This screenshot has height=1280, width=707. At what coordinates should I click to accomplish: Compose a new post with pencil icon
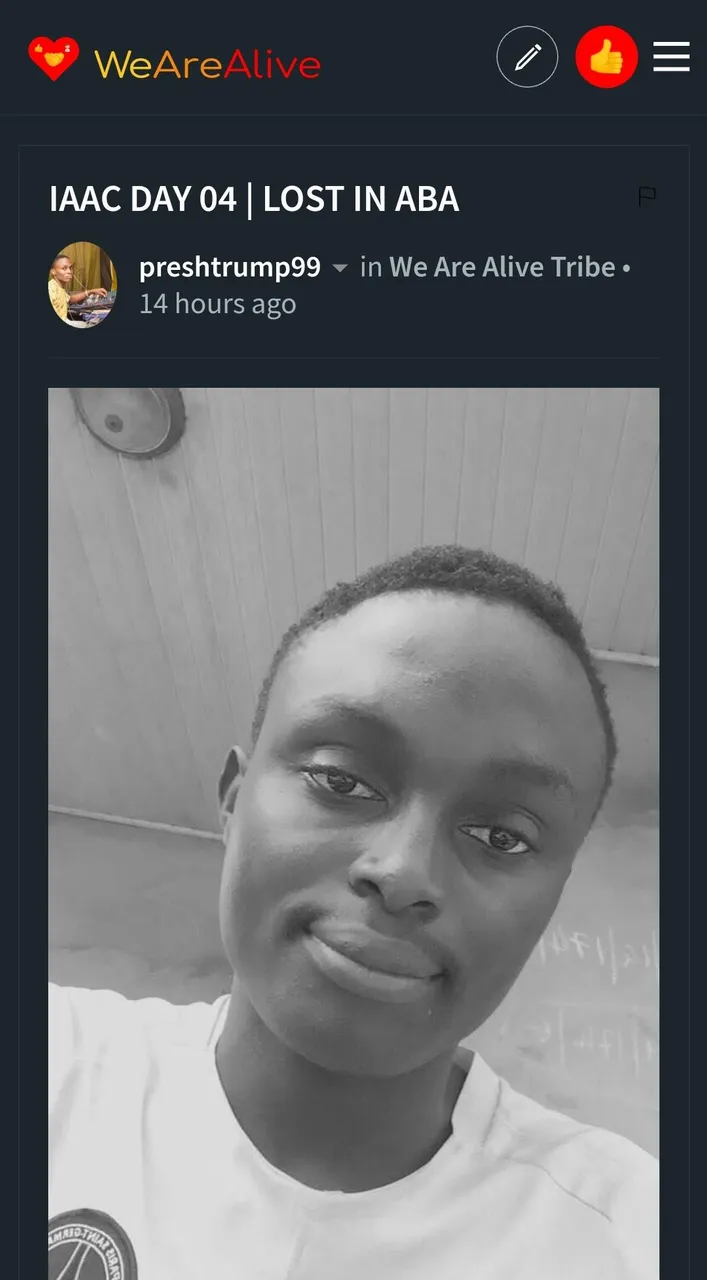pyautogui.click(x=527, y=57)
